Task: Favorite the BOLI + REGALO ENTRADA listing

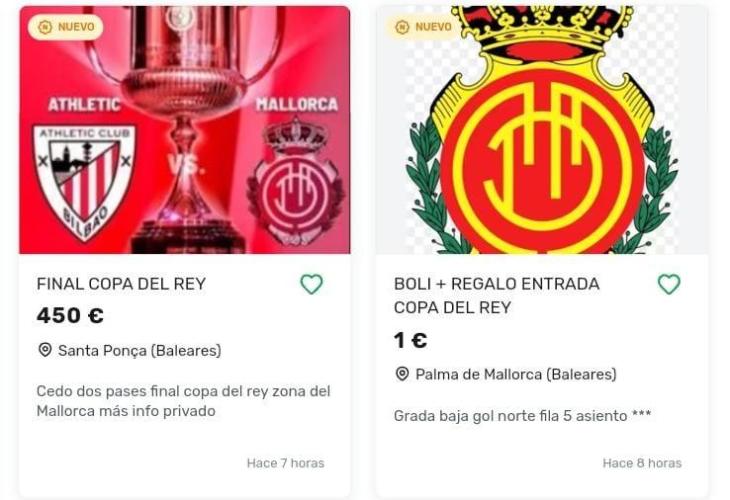Action: pos(668,284)
